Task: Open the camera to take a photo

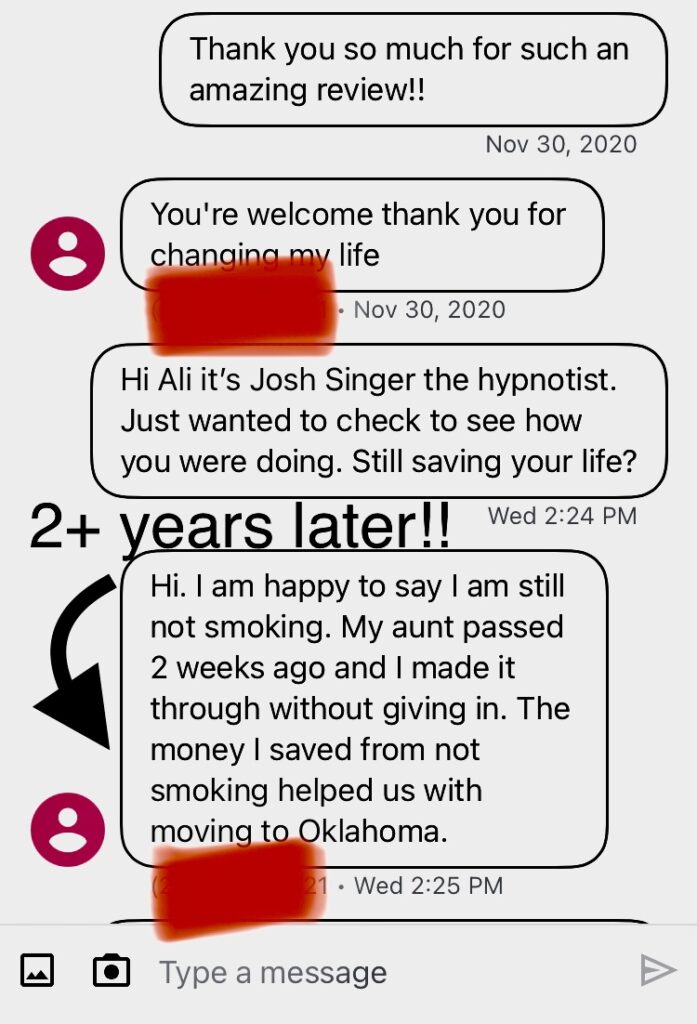Action: [x=111, y=970]
